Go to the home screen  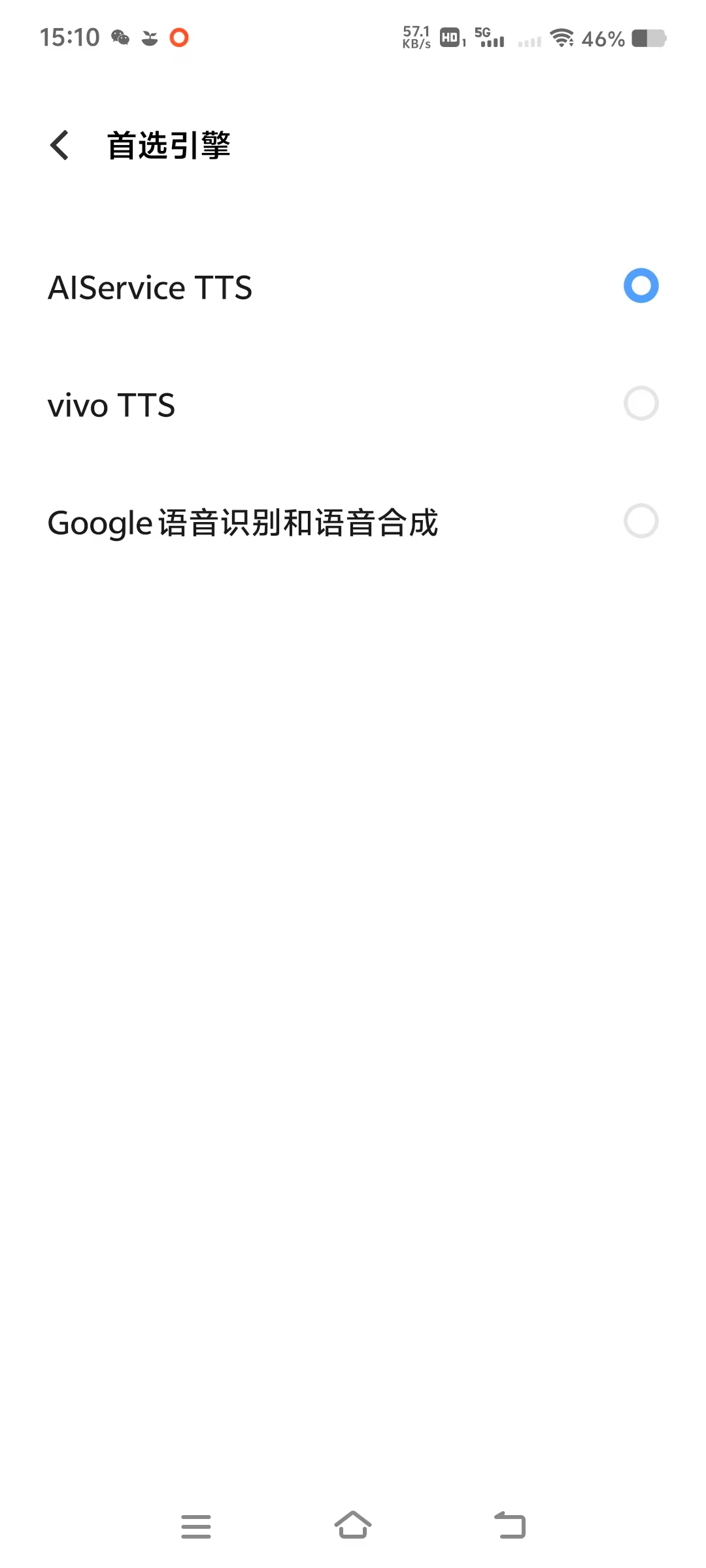click(x=353, y=1525)
